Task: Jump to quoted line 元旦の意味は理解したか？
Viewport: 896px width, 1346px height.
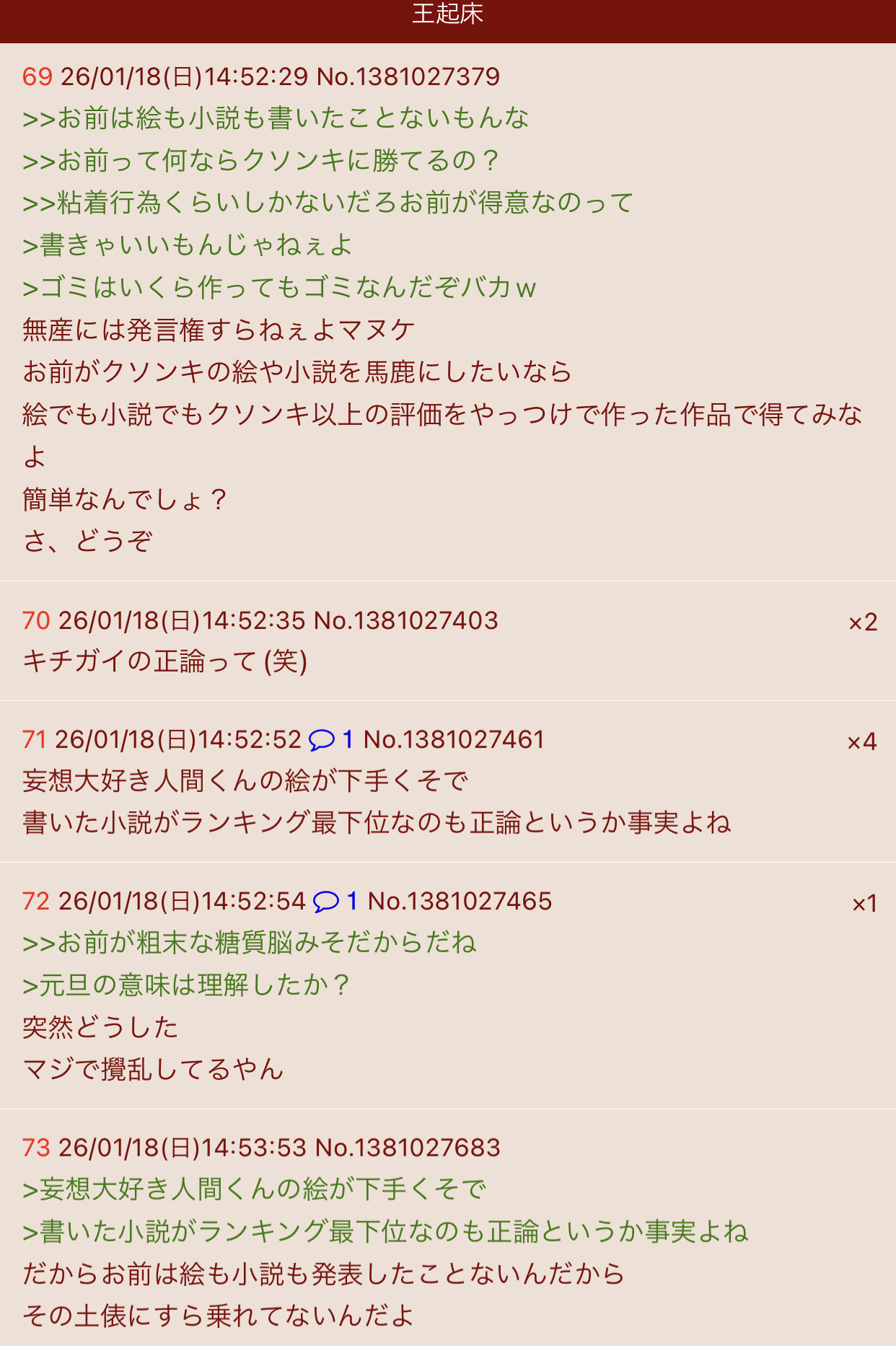Action: (186, 985)
